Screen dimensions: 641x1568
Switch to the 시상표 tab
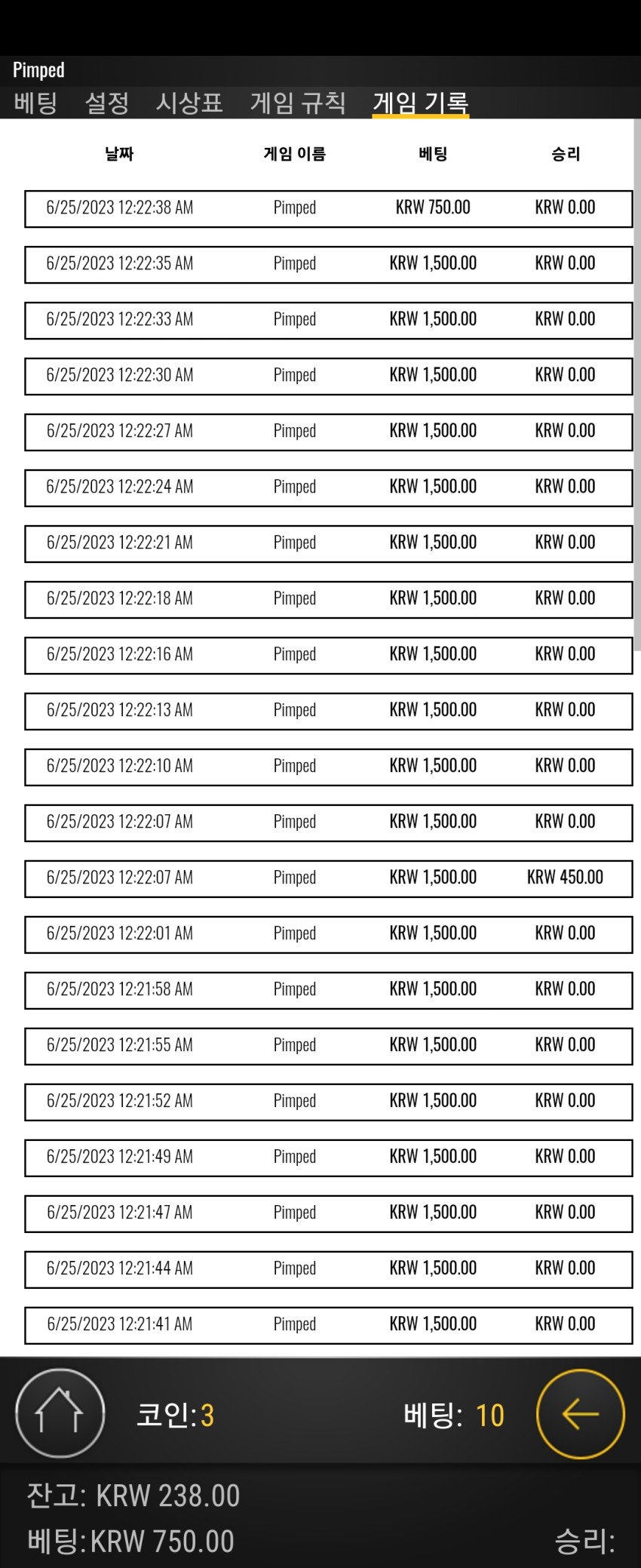[189, 103]
